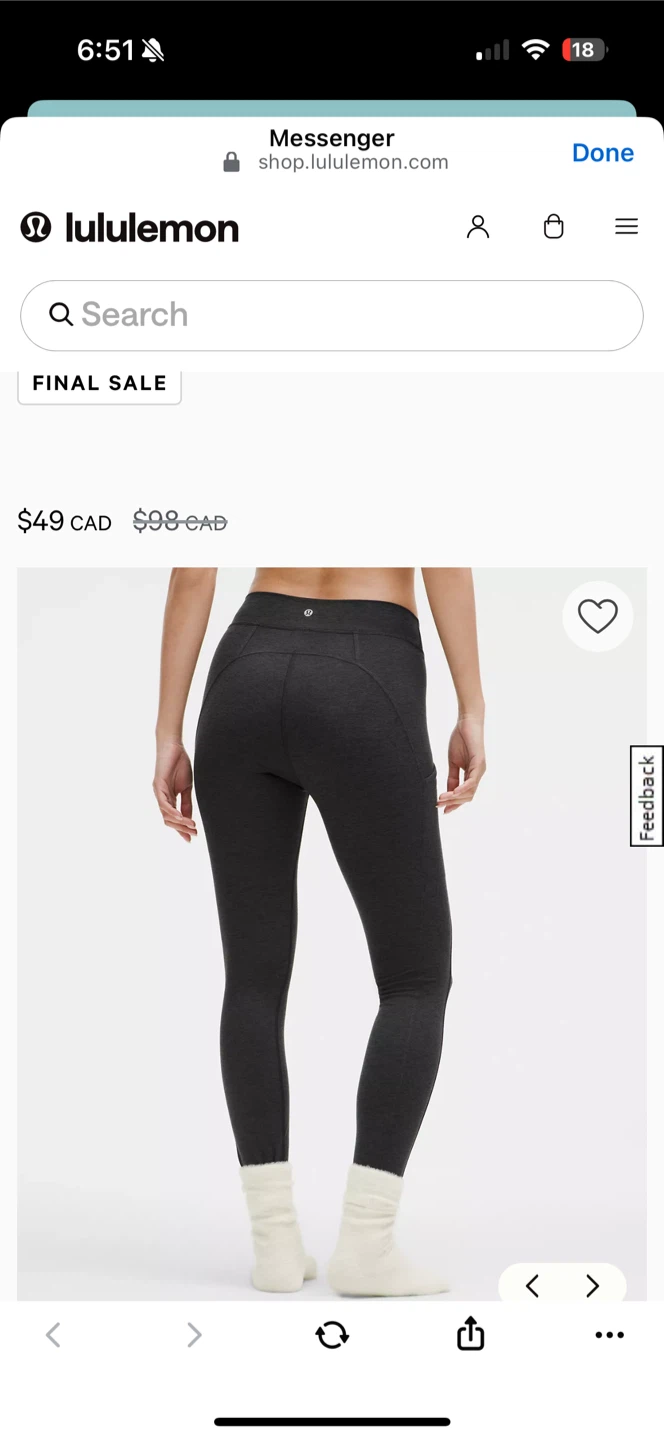The image size is (664, 1440).
Task: Open the hamburger menu
Action: click(x=626, y=227)
